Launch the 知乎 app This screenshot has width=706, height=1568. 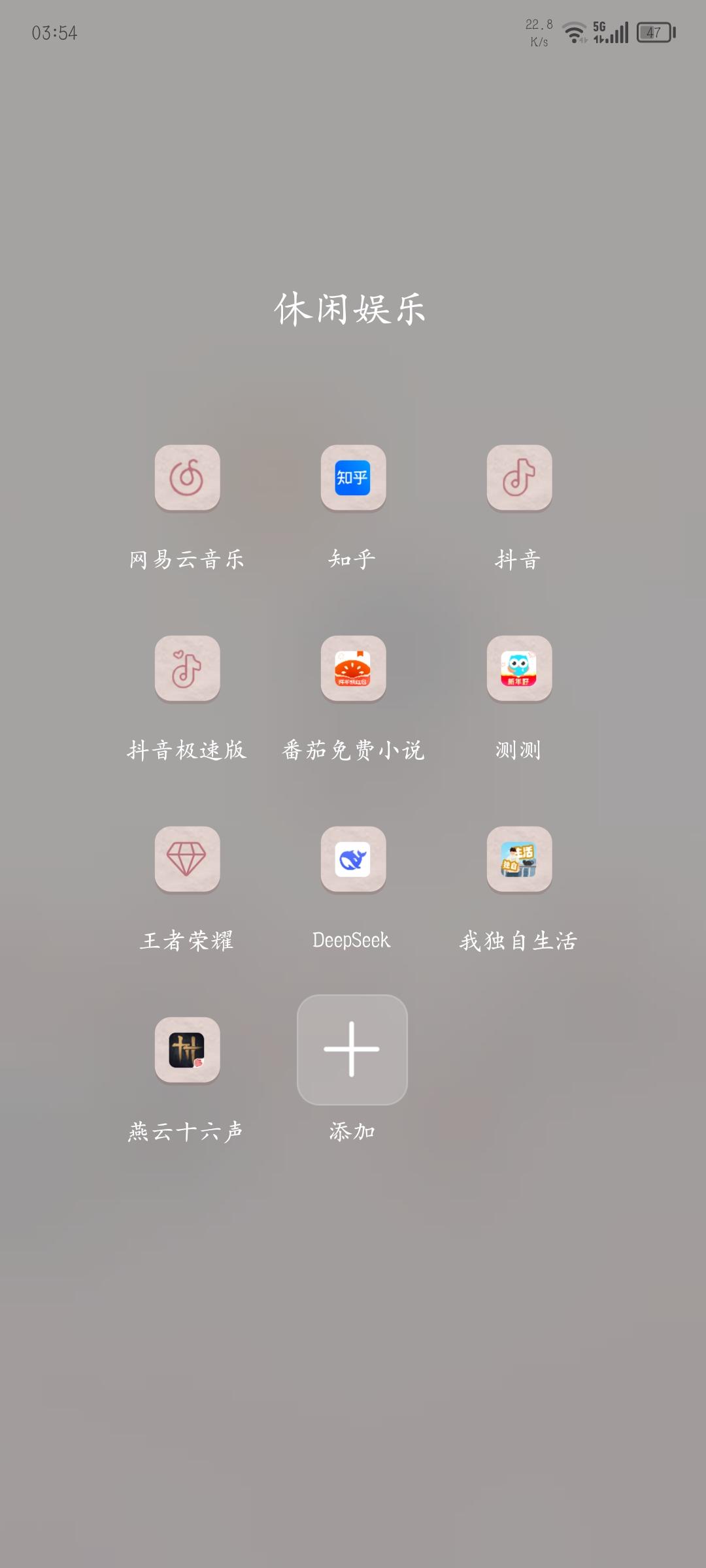pyautogui.click(x=352, y=479)
